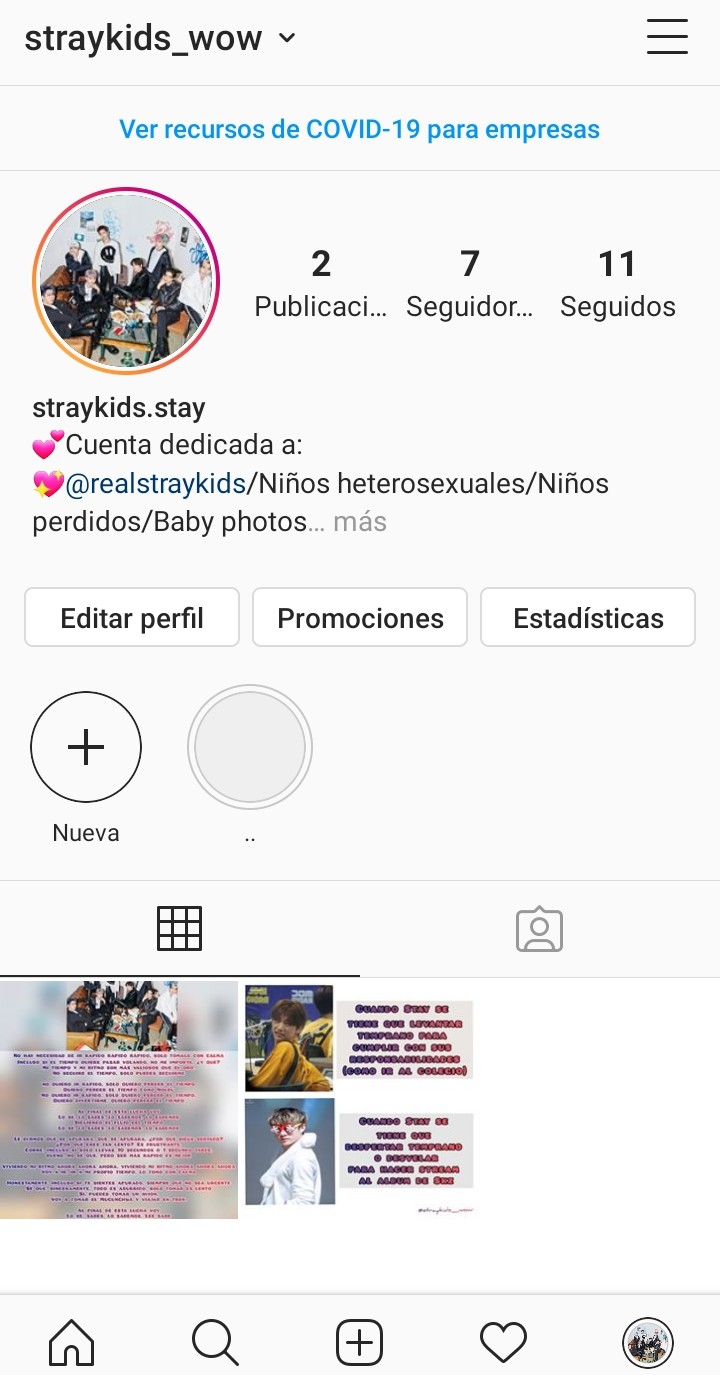This screenshot has height=1375, width=720.
Task: Open the highlight named '..'
Action: click(x=250, y=747)
